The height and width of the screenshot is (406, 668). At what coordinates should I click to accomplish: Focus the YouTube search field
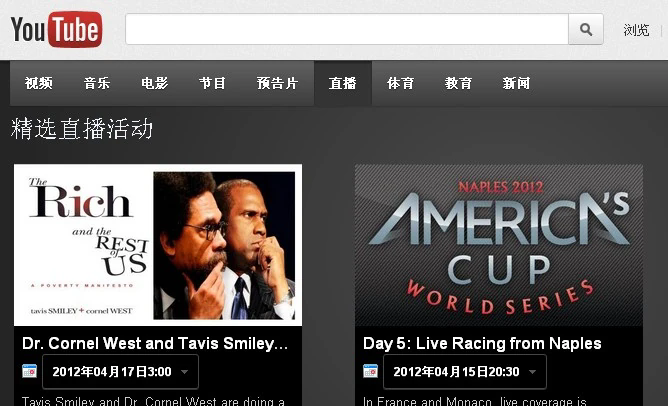point(346,29)
